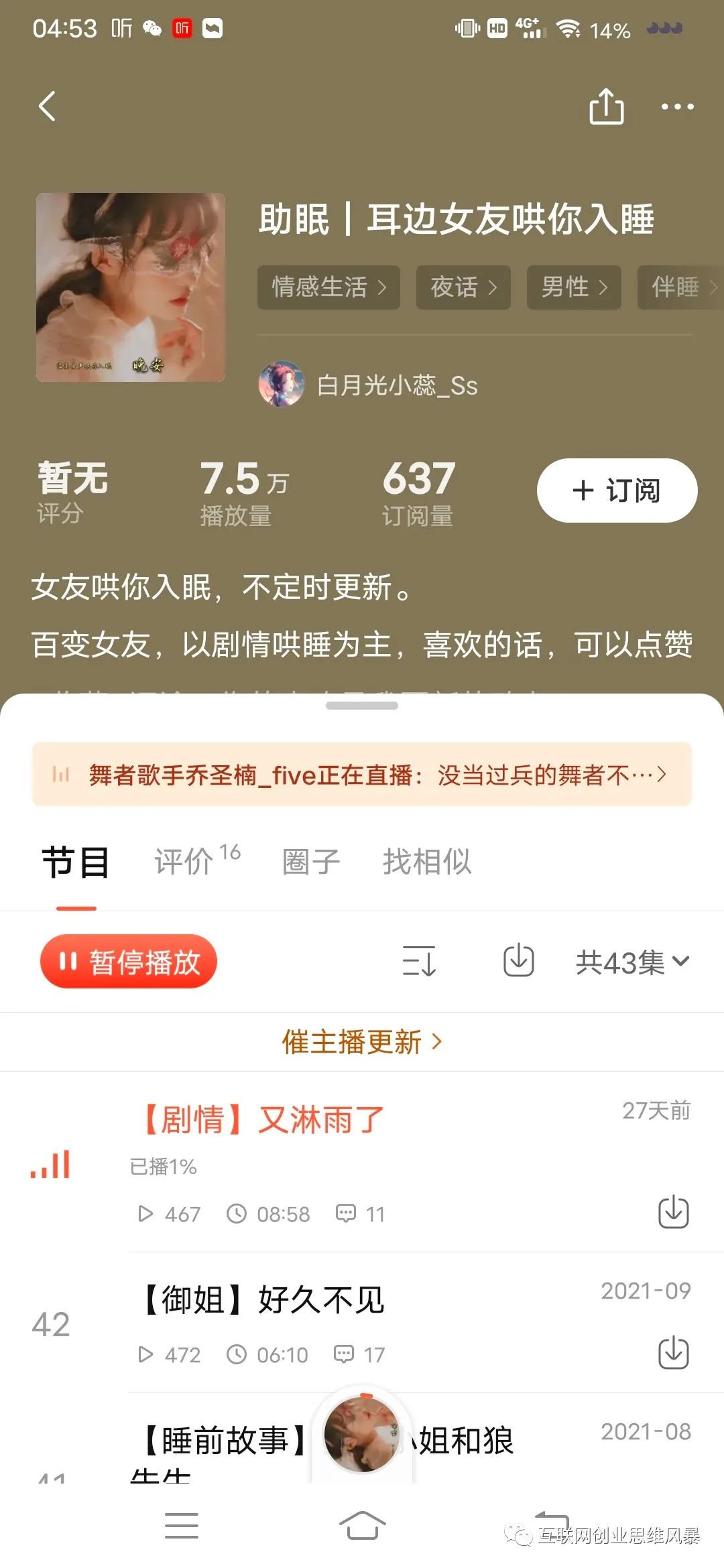Toggle episode sort order icon
This screenshot has height=1568, width=724.
419,962
